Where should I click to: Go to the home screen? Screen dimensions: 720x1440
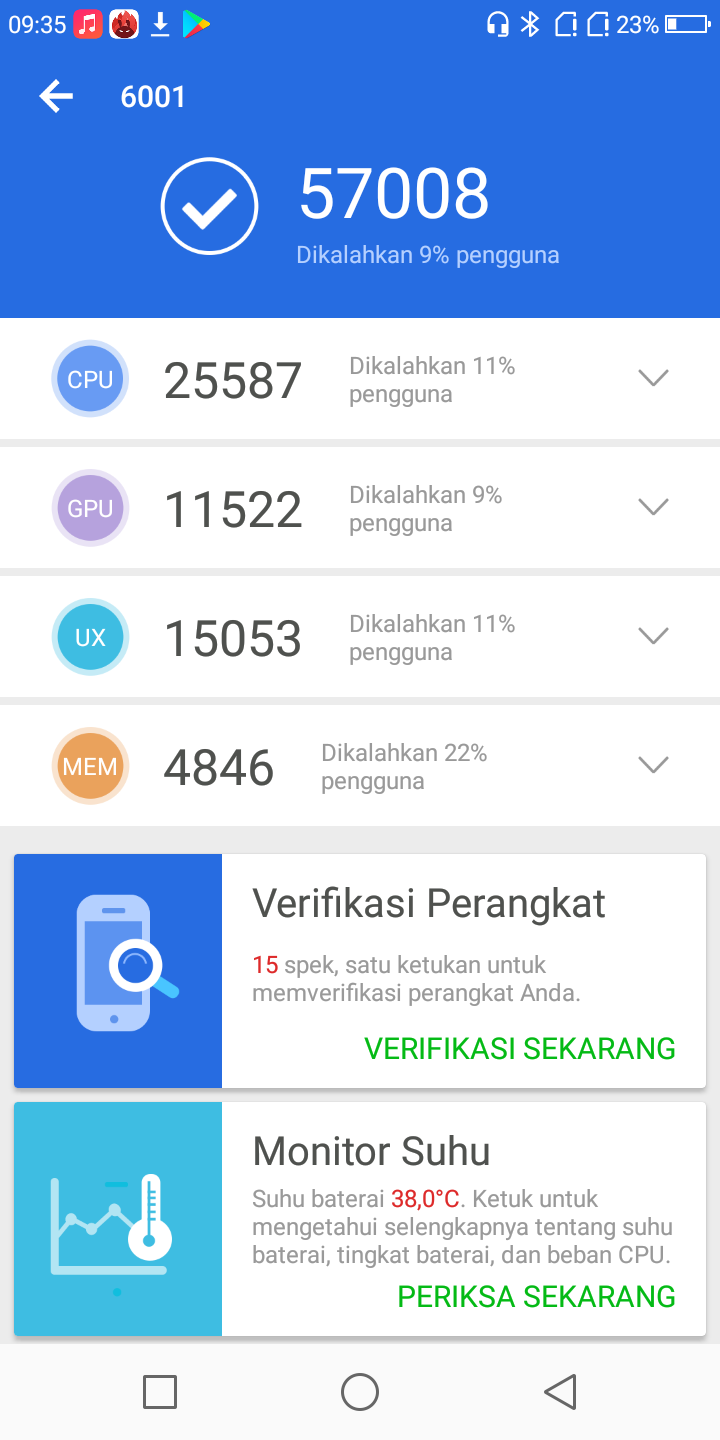360,1392
